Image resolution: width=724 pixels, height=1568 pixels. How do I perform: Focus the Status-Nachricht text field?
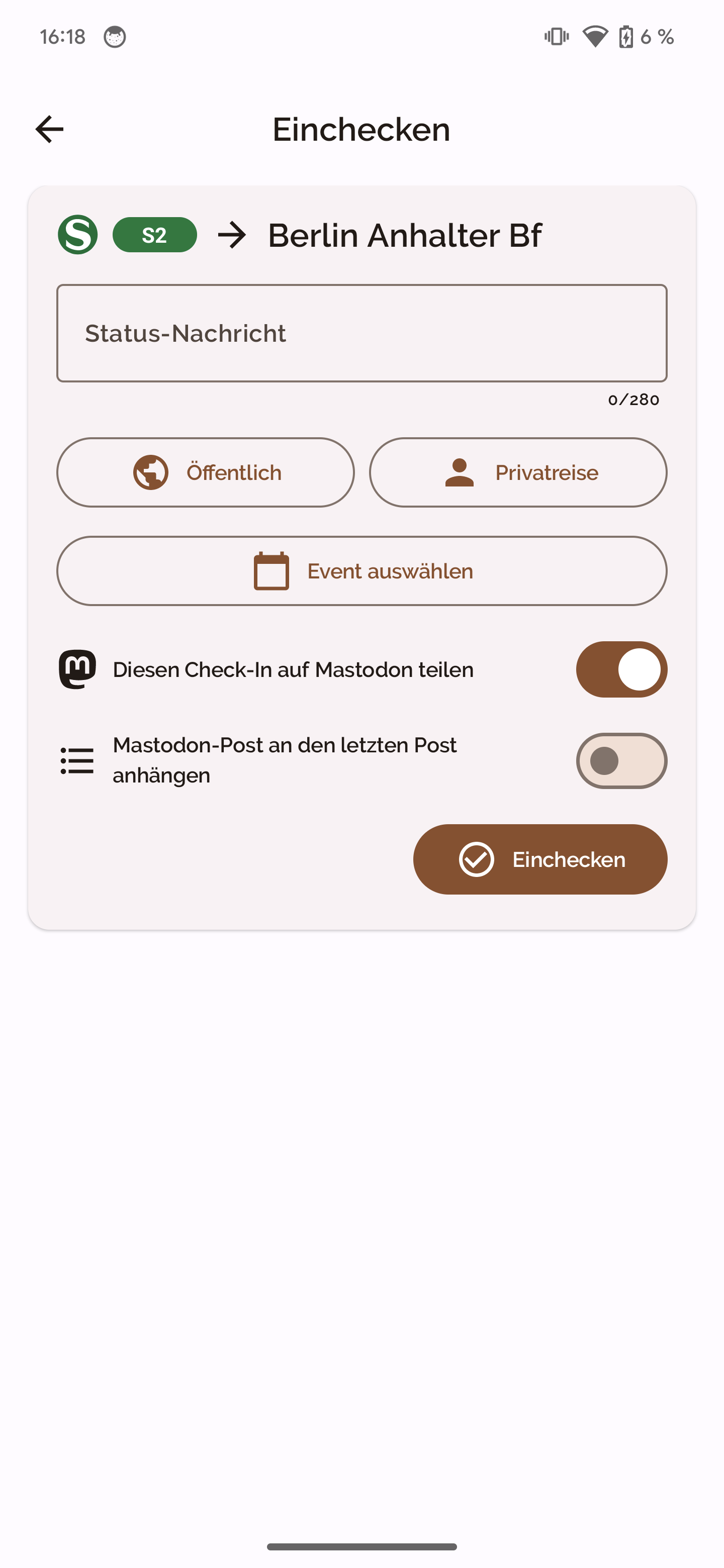[361, 333]
